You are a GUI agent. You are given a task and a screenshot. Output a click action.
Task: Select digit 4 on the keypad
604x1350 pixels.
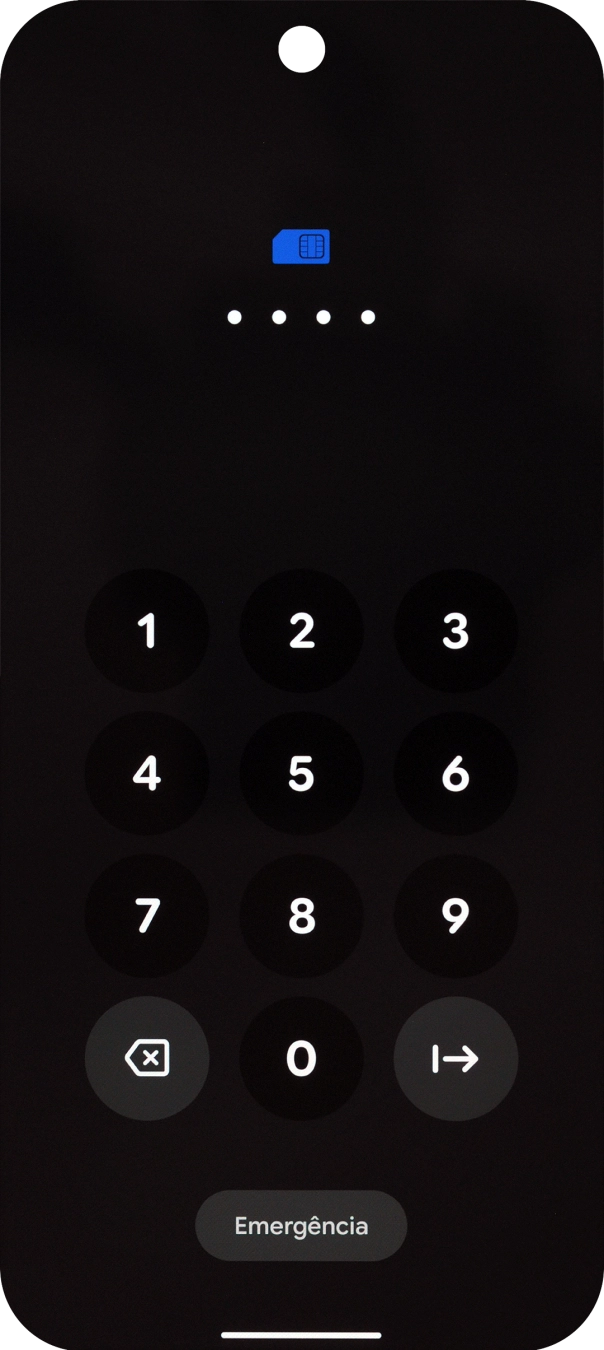click(147, 773)
